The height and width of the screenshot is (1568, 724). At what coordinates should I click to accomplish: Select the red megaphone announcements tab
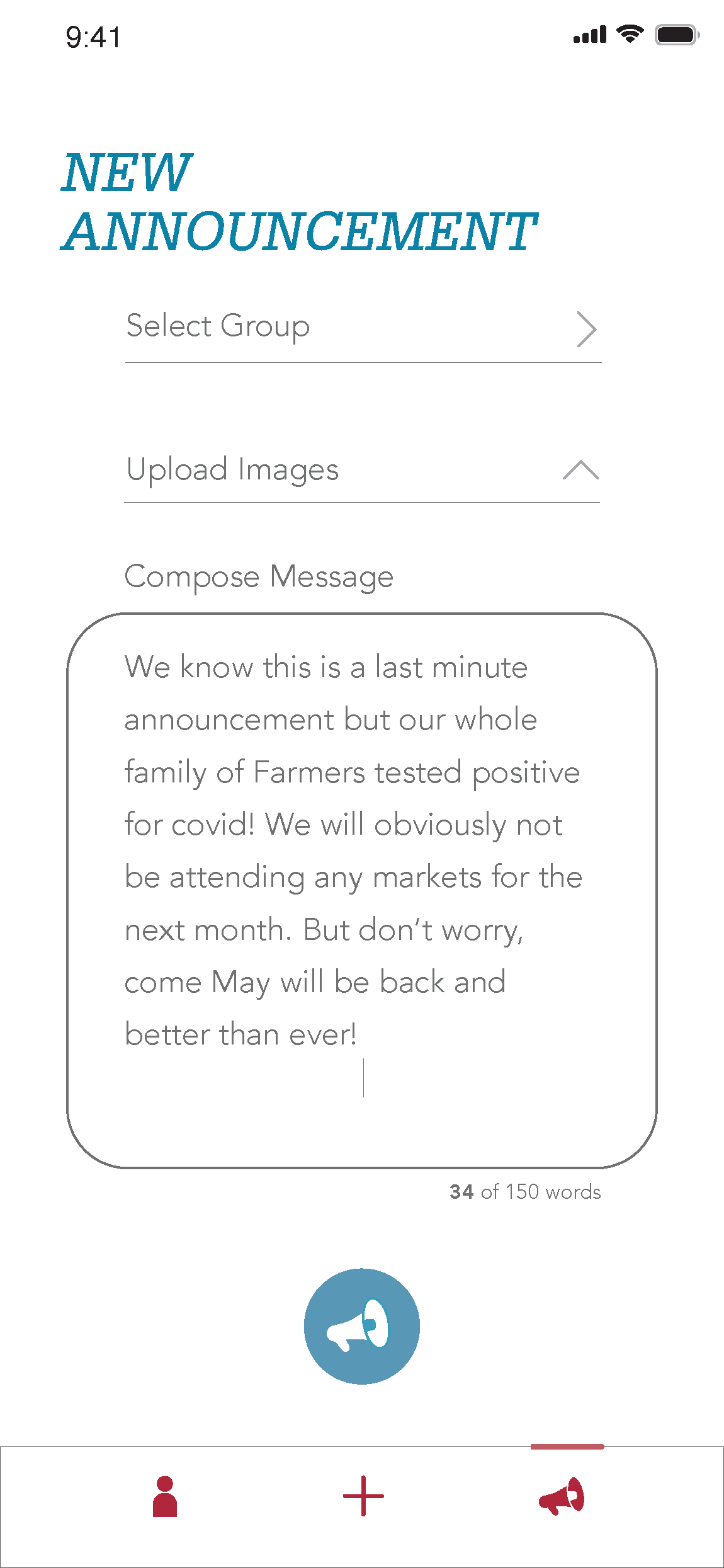point(562,1496)
